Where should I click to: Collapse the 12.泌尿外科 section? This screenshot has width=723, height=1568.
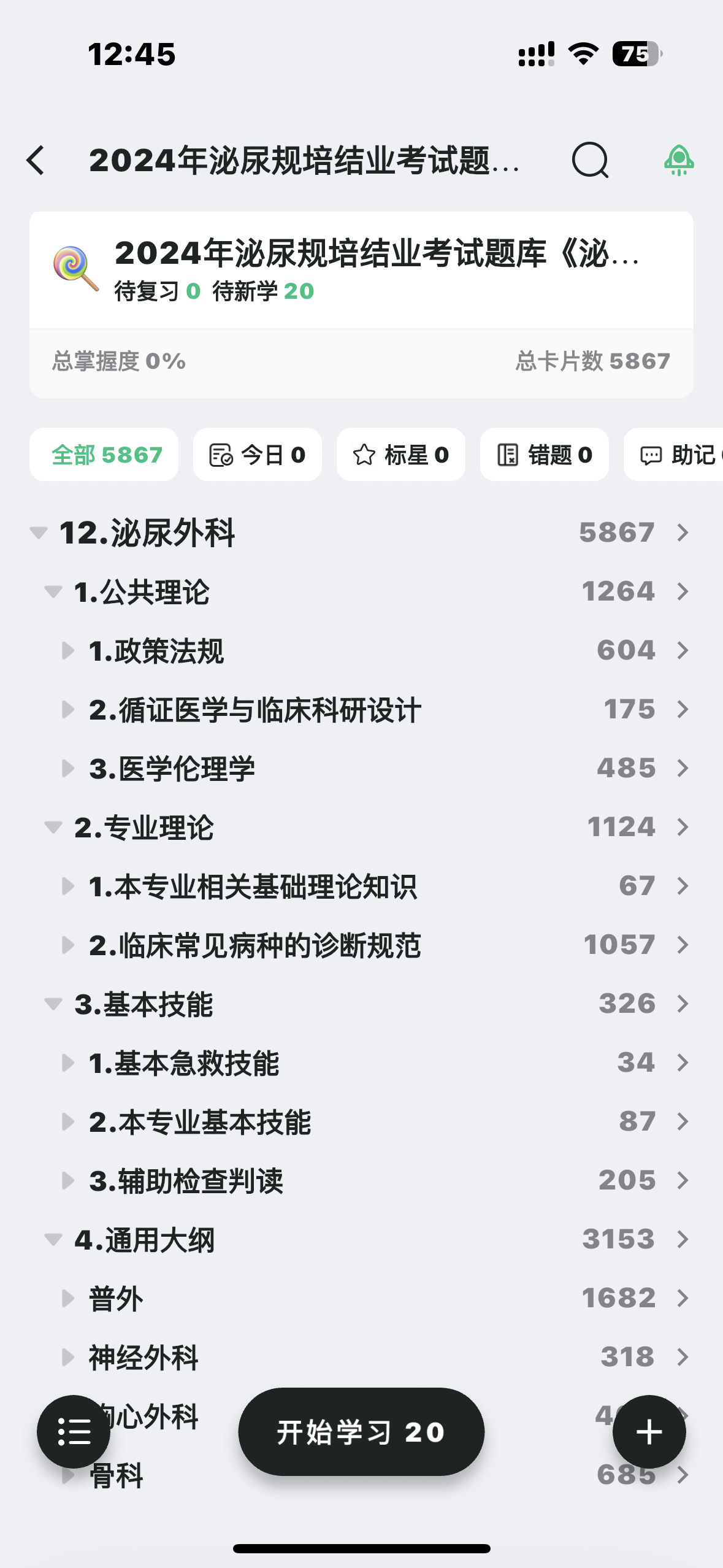(x=39, y=532)
